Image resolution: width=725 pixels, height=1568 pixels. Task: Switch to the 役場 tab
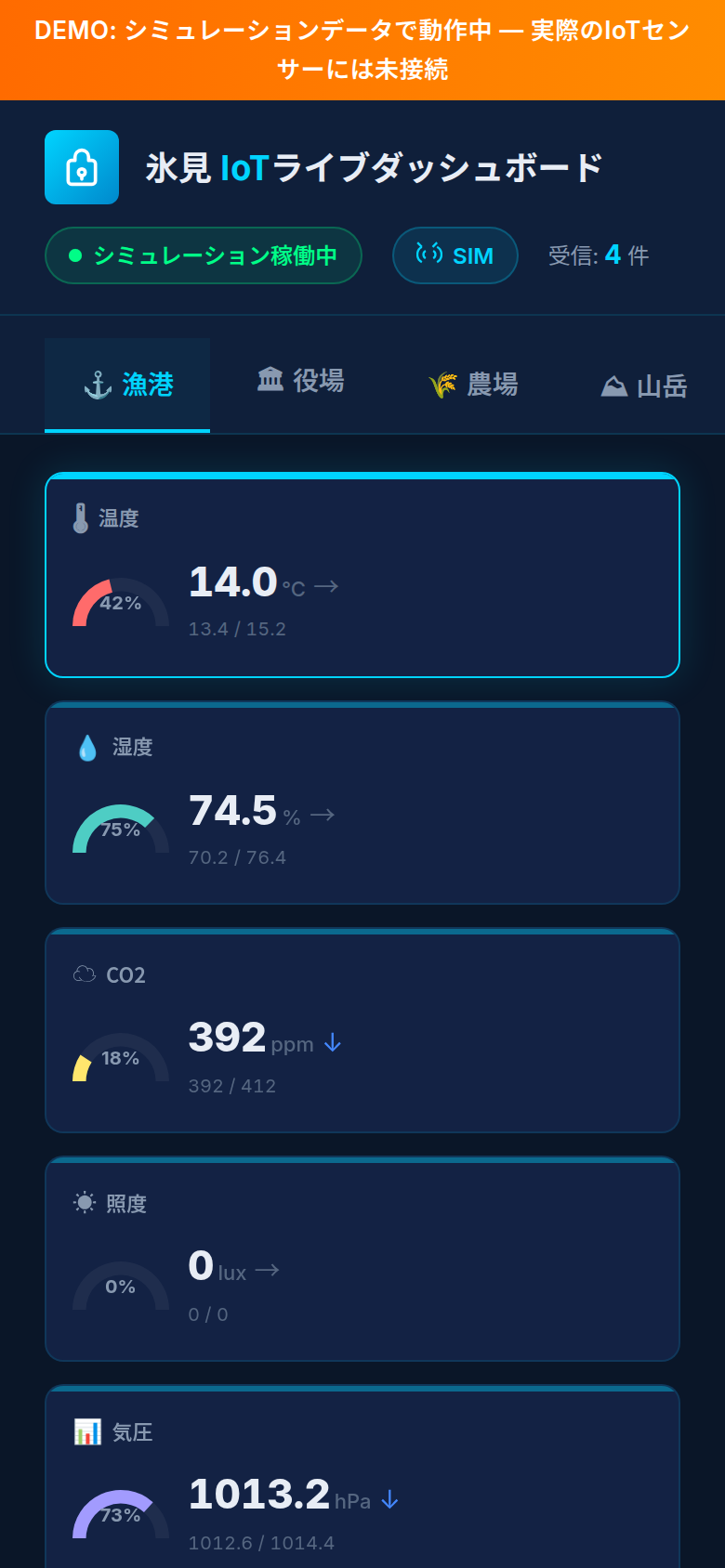click(300, 381)
